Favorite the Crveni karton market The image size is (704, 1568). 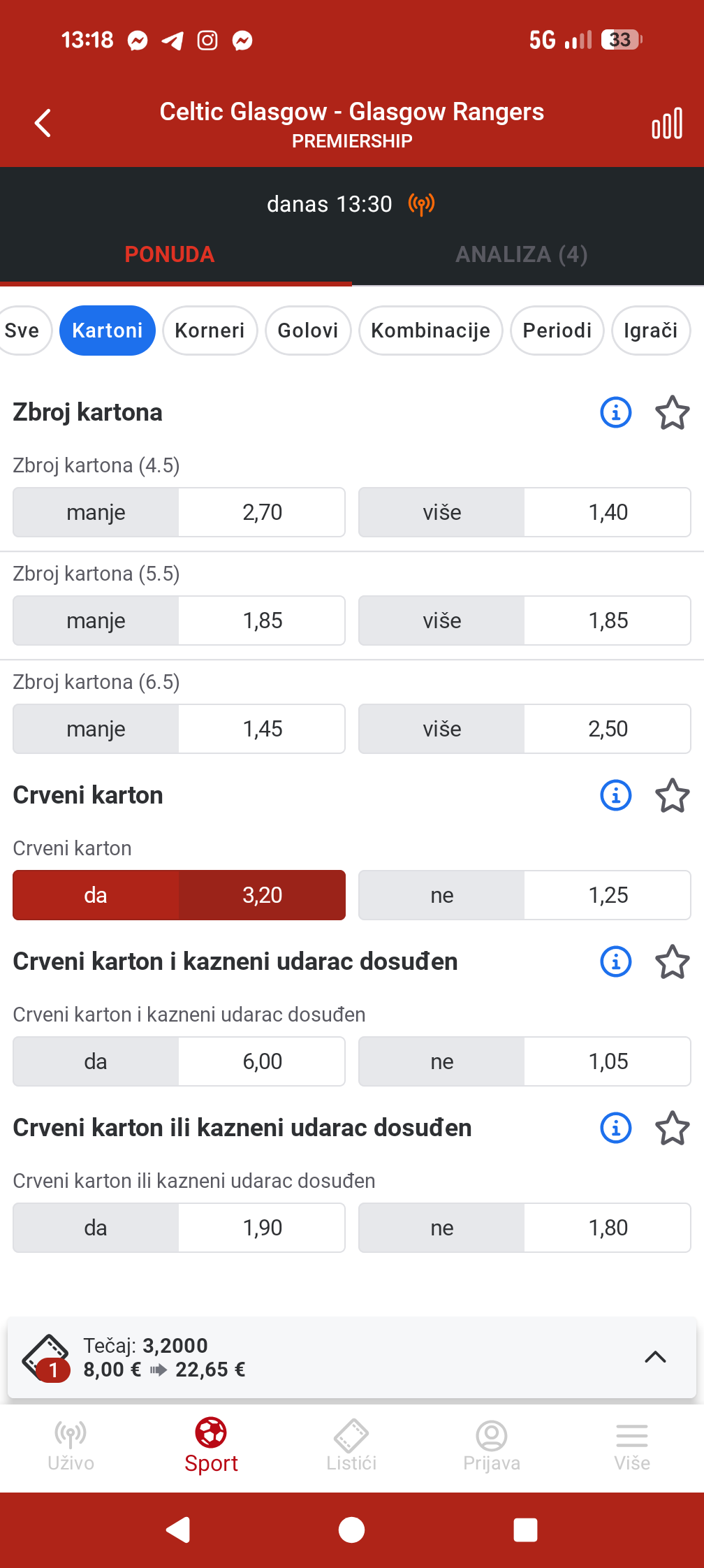pos(672,796)
